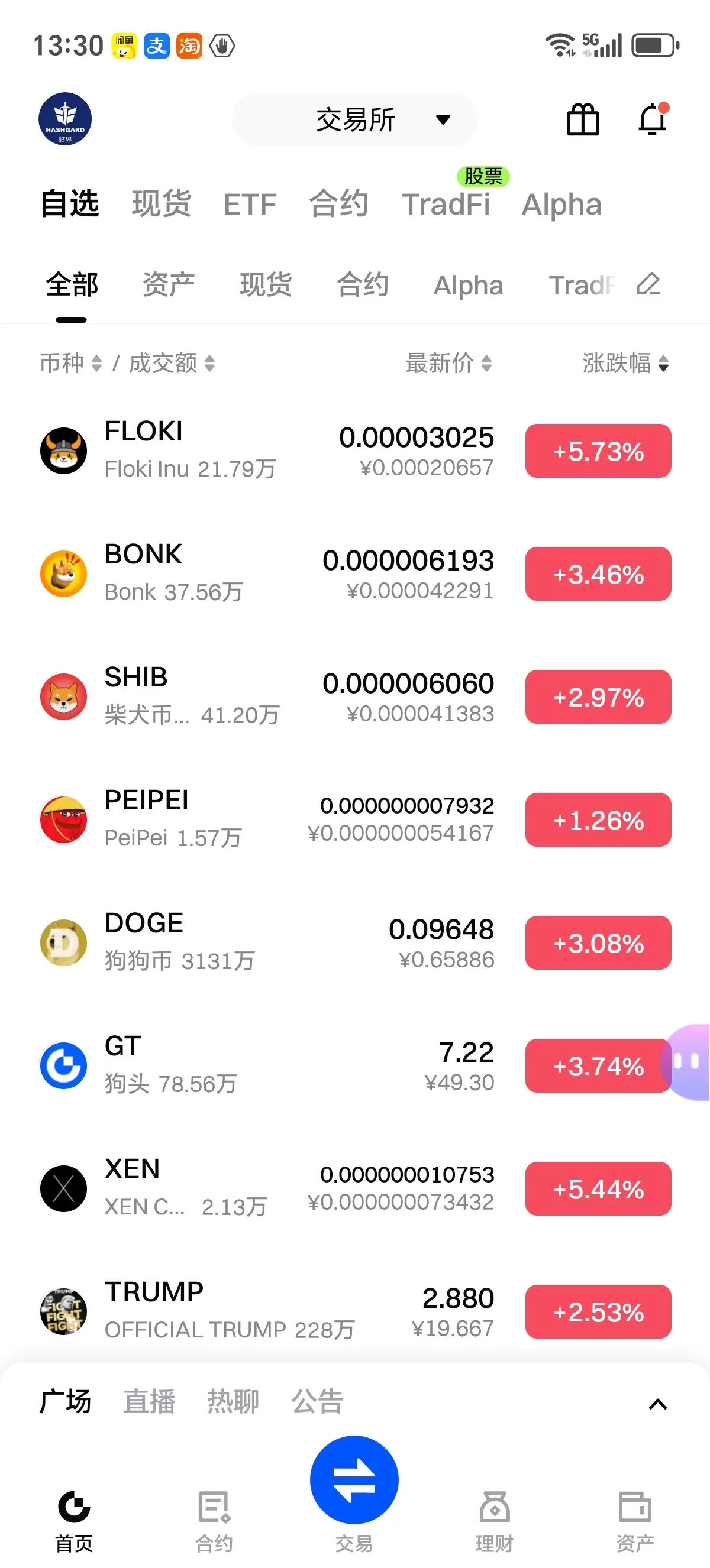Select the 资产 sub-tab

point(168,285)
